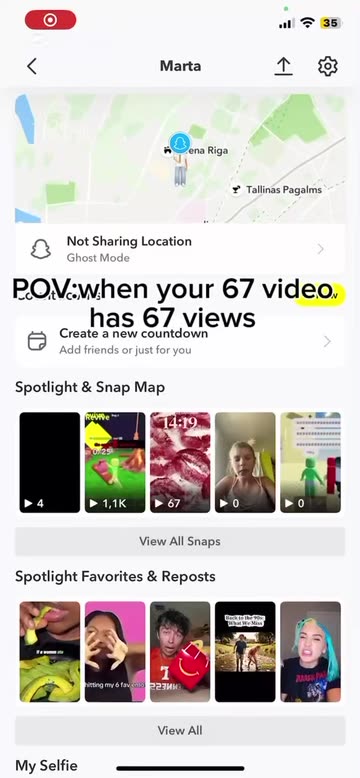This screenshot has height=778, width=360.
Task: Tap View All Snaps button
Action: pyautogui.click(x=180, y=541)
